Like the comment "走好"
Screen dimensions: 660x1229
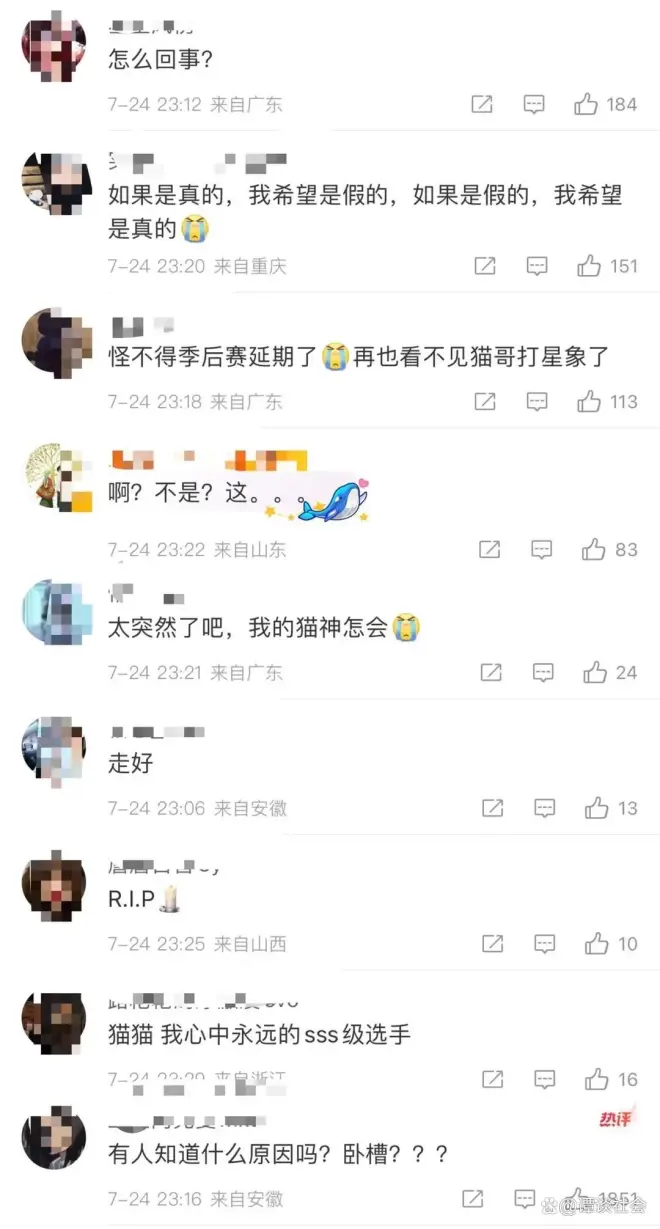597,808
